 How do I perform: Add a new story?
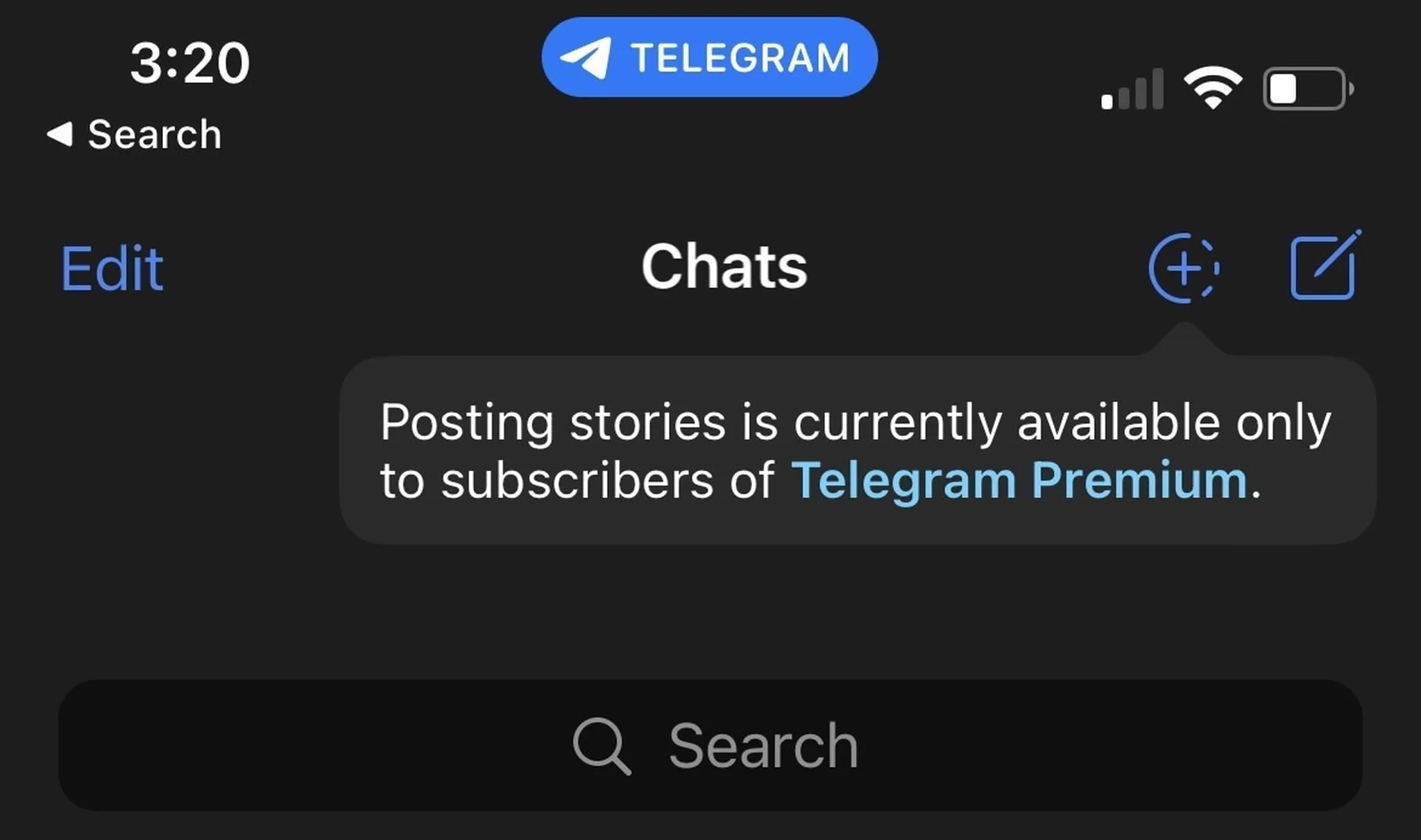coord(1184,268)
